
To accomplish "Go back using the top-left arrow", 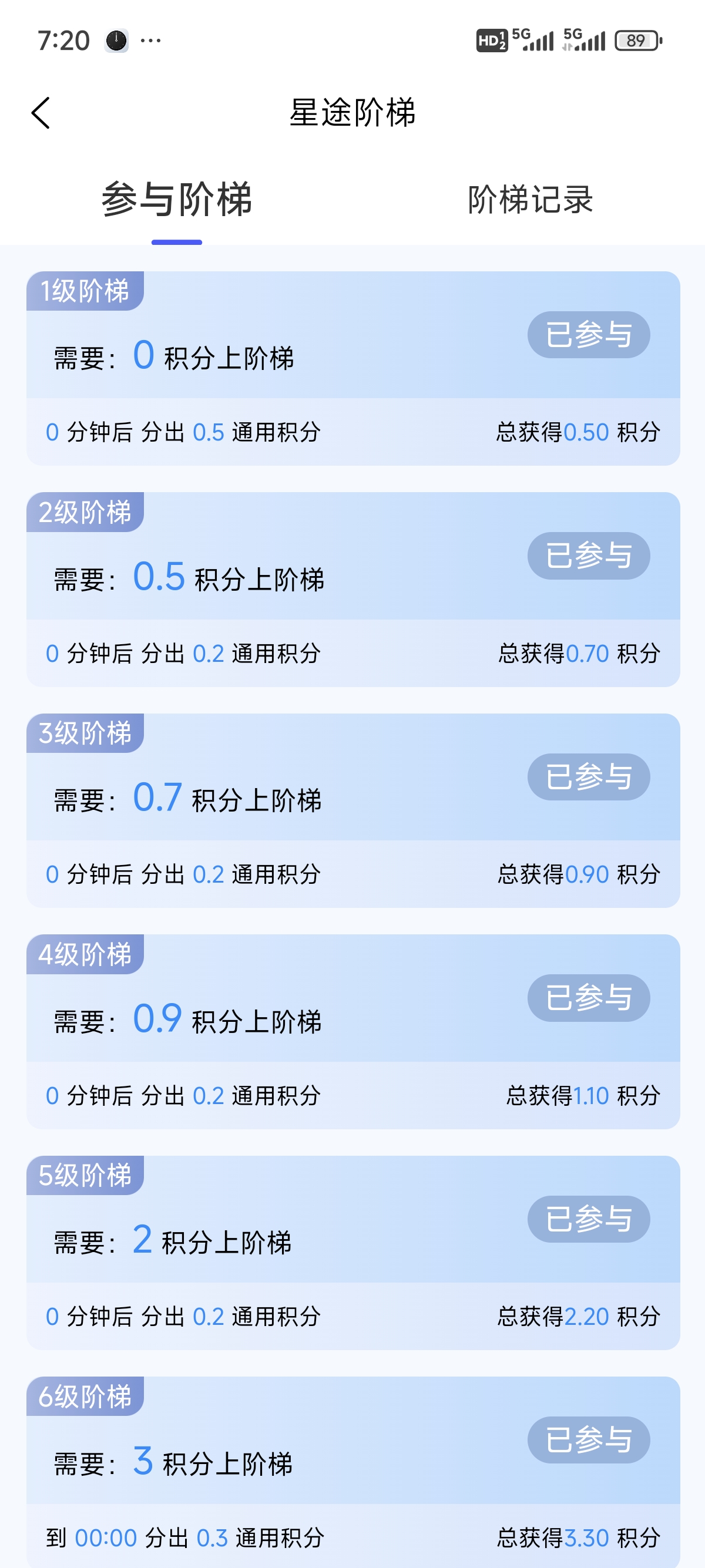I will coord(40,113).
